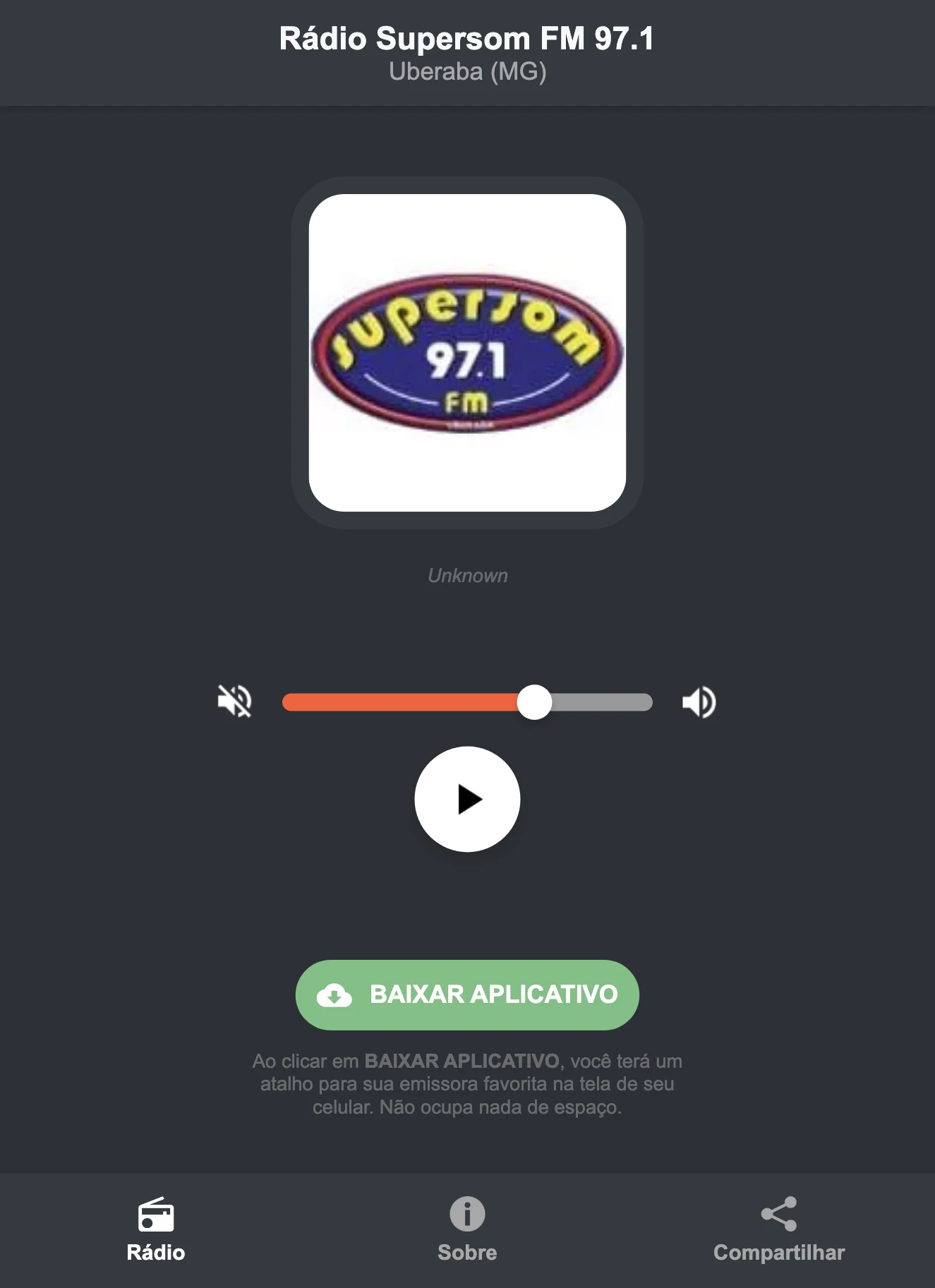935x1288 pixels.
Task: Switch playback state using the white circle button
Action: coord(467,799)
